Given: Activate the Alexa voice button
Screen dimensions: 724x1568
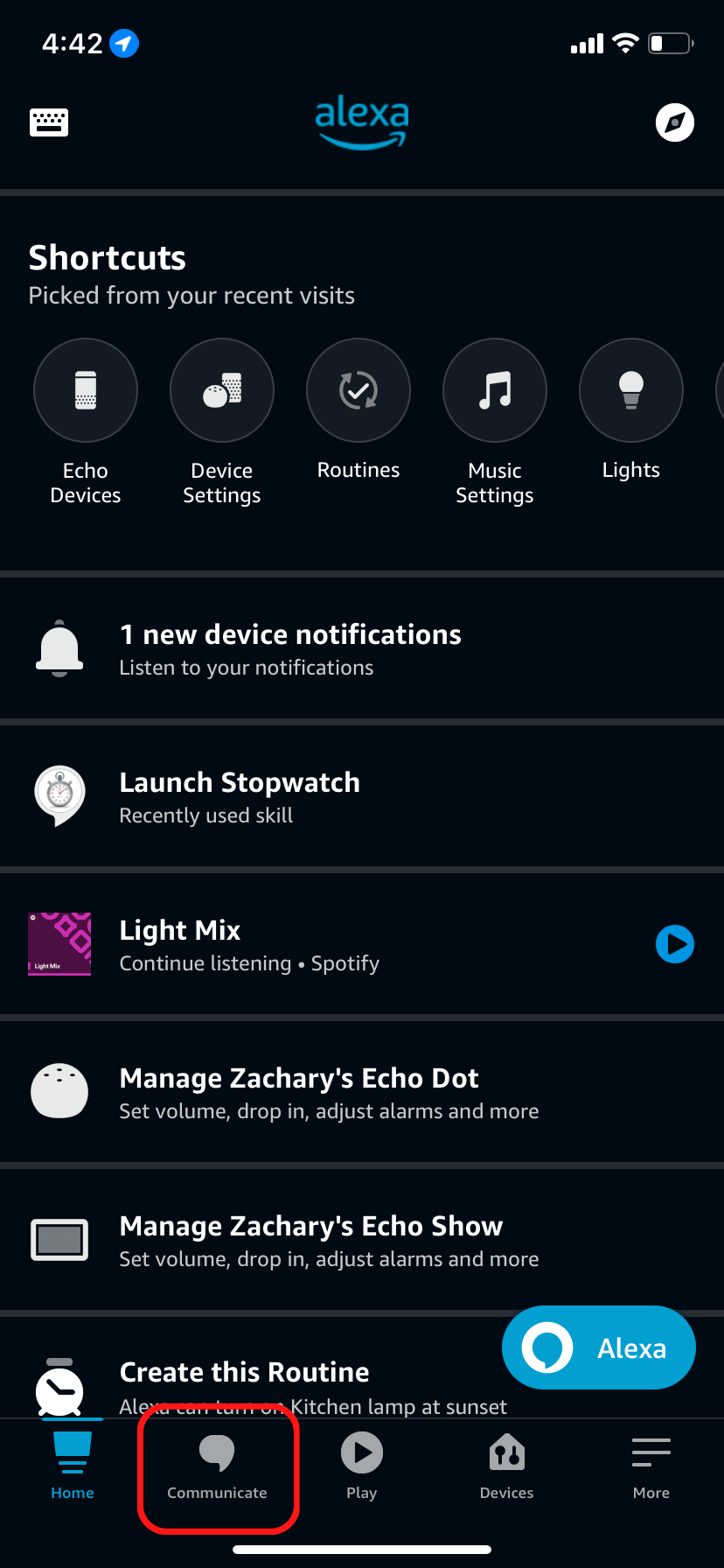Looking at the screenshot, I should coord(598,1347).
